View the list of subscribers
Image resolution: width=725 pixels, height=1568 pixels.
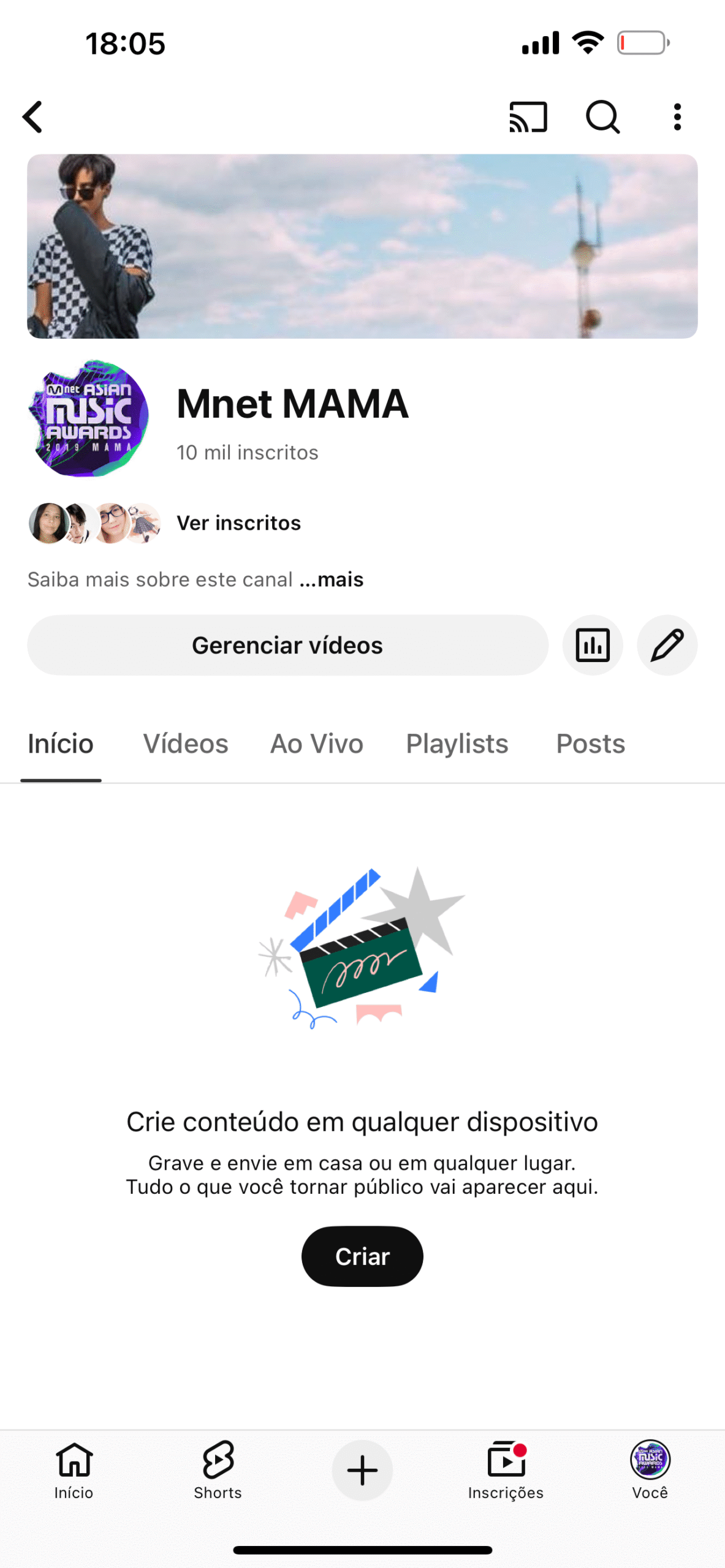click(x=238, y=523)
